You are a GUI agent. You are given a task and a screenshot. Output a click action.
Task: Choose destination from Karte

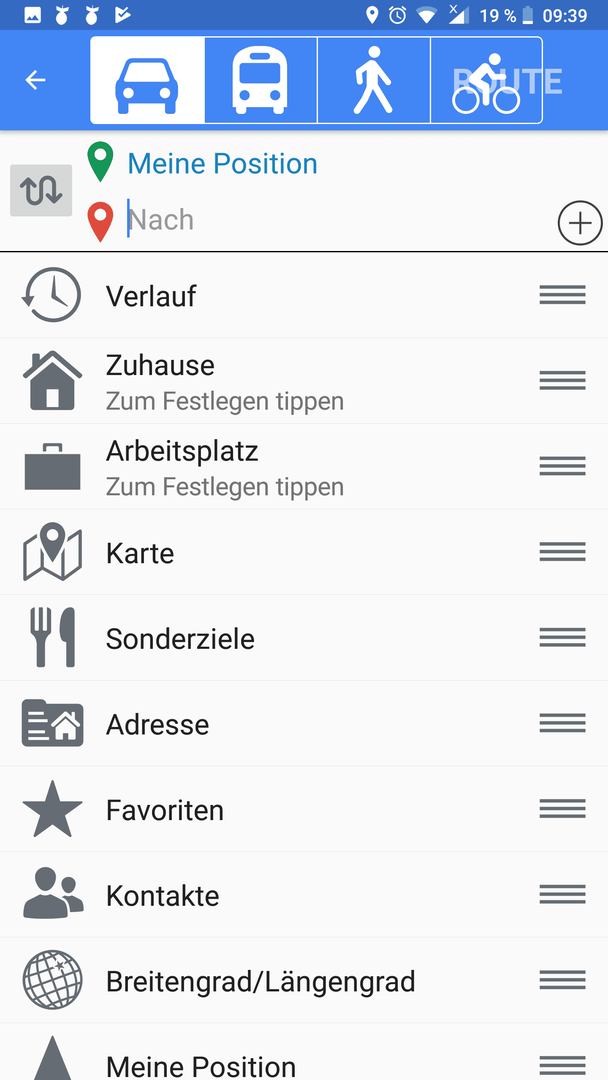[x=304, y=552]
